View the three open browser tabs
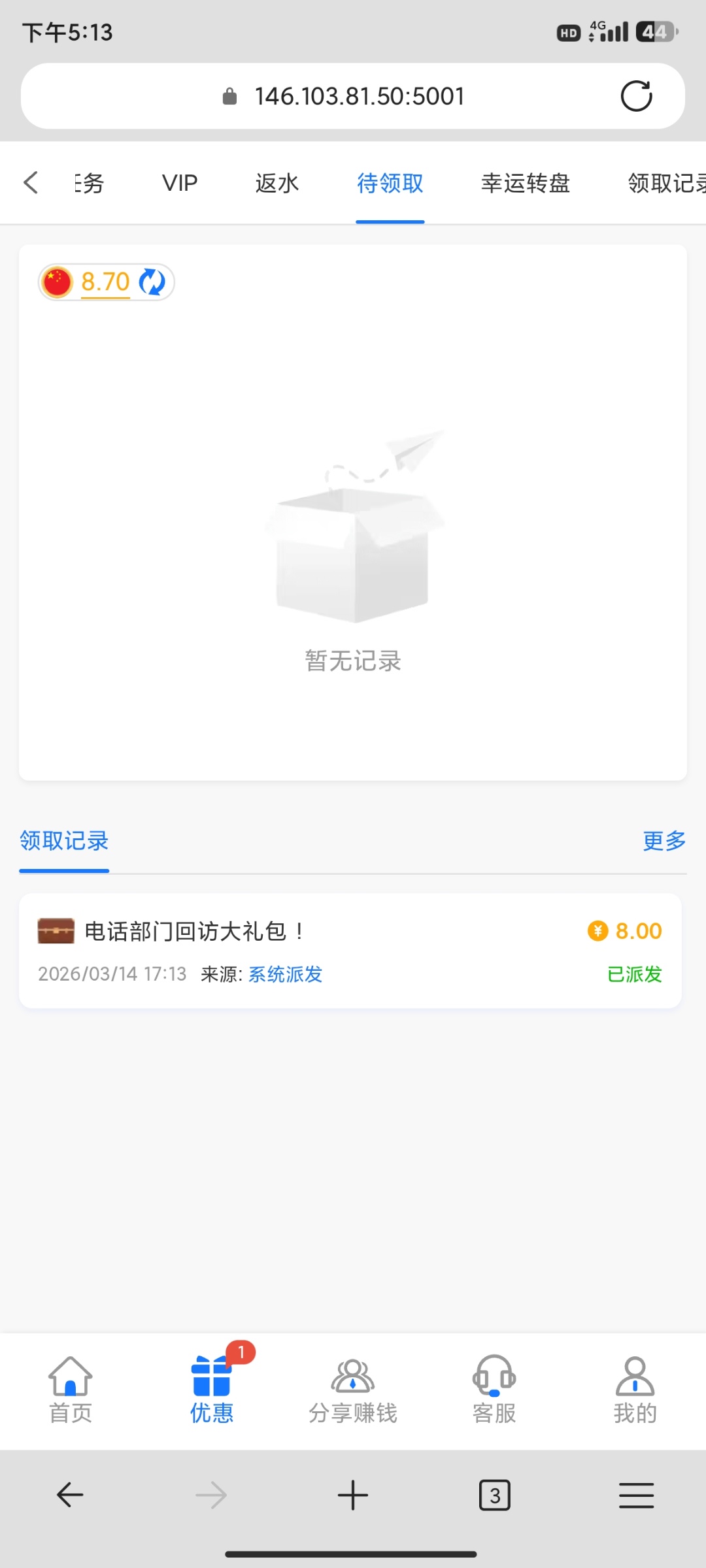This screenshot has height=1568, width=706. pyautogui.click(x=495, y=1495)
